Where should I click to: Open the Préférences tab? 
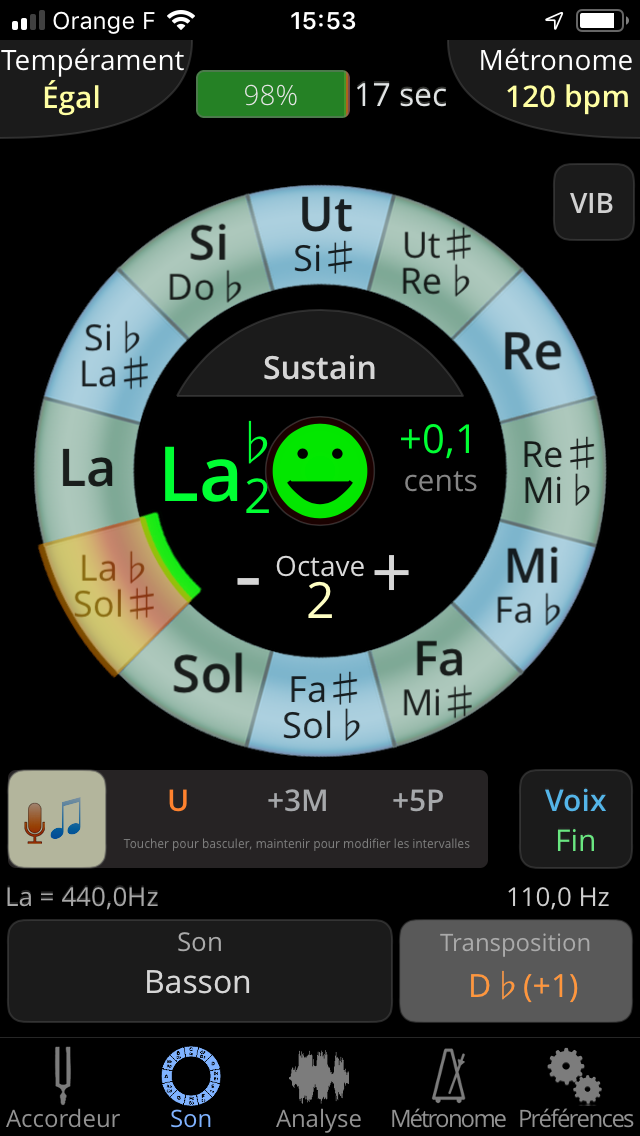pyautogui.click(x=575, y=1092)
